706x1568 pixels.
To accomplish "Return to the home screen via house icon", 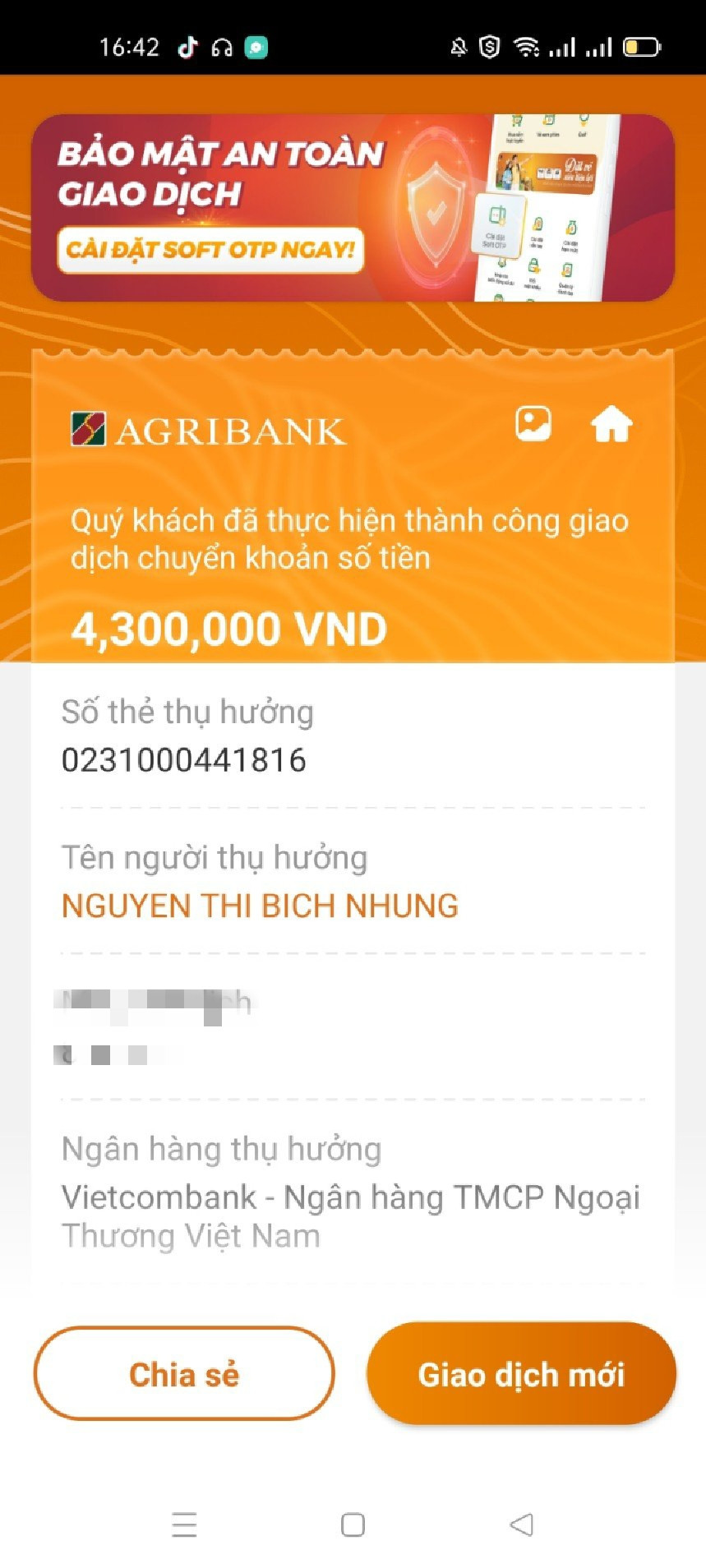I will 611,425.
